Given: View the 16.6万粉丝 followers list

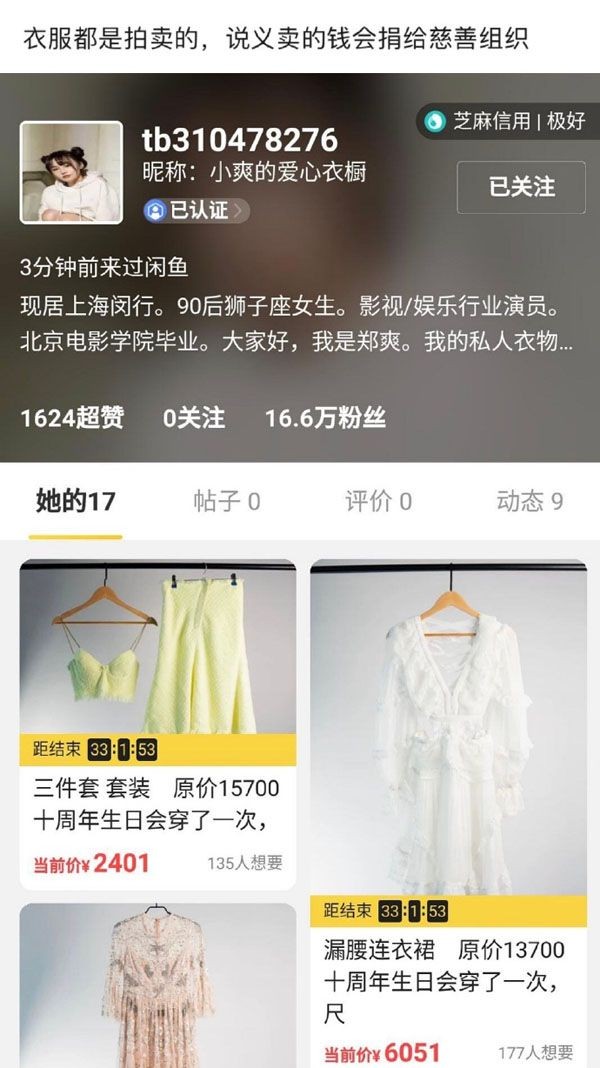Looking at the screenshot, I should (325, 418).
